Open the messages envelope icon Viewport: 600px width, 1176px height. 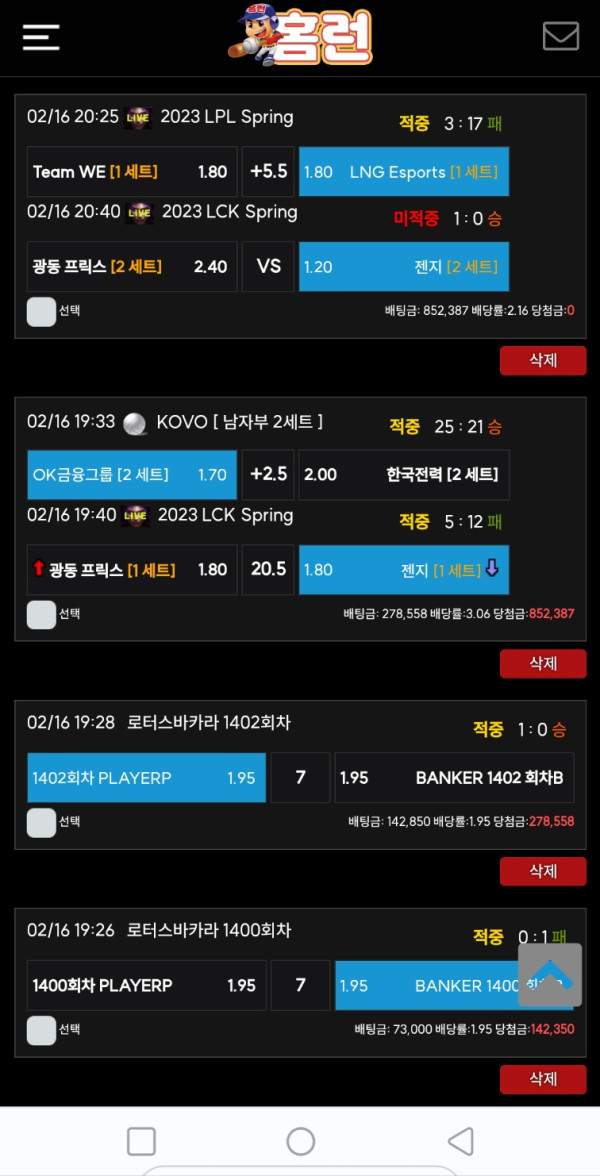[561, 36]
